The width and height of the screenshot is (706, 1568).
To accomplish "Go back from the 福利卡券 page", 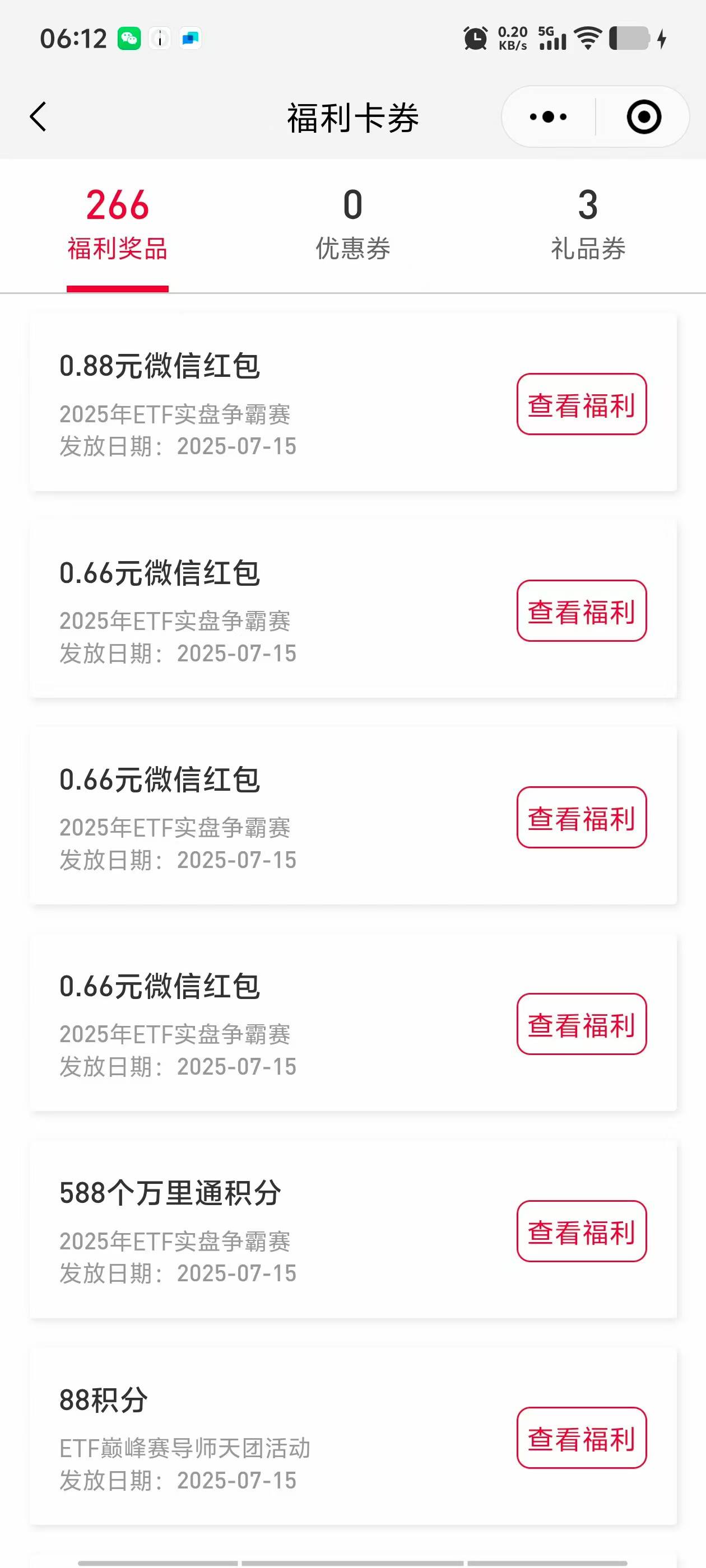I will point(38,116).
